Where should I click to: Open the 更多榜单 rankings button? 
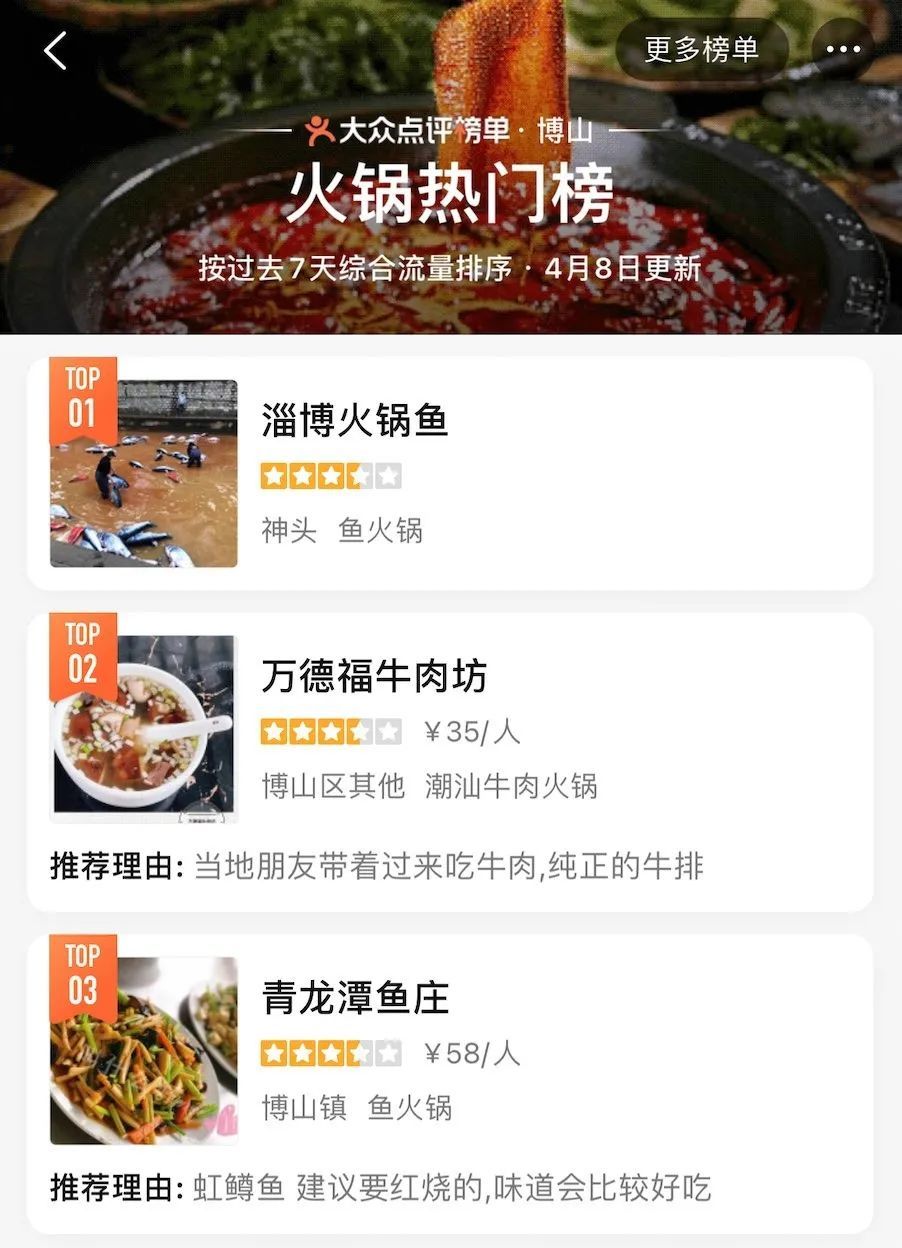701,49
